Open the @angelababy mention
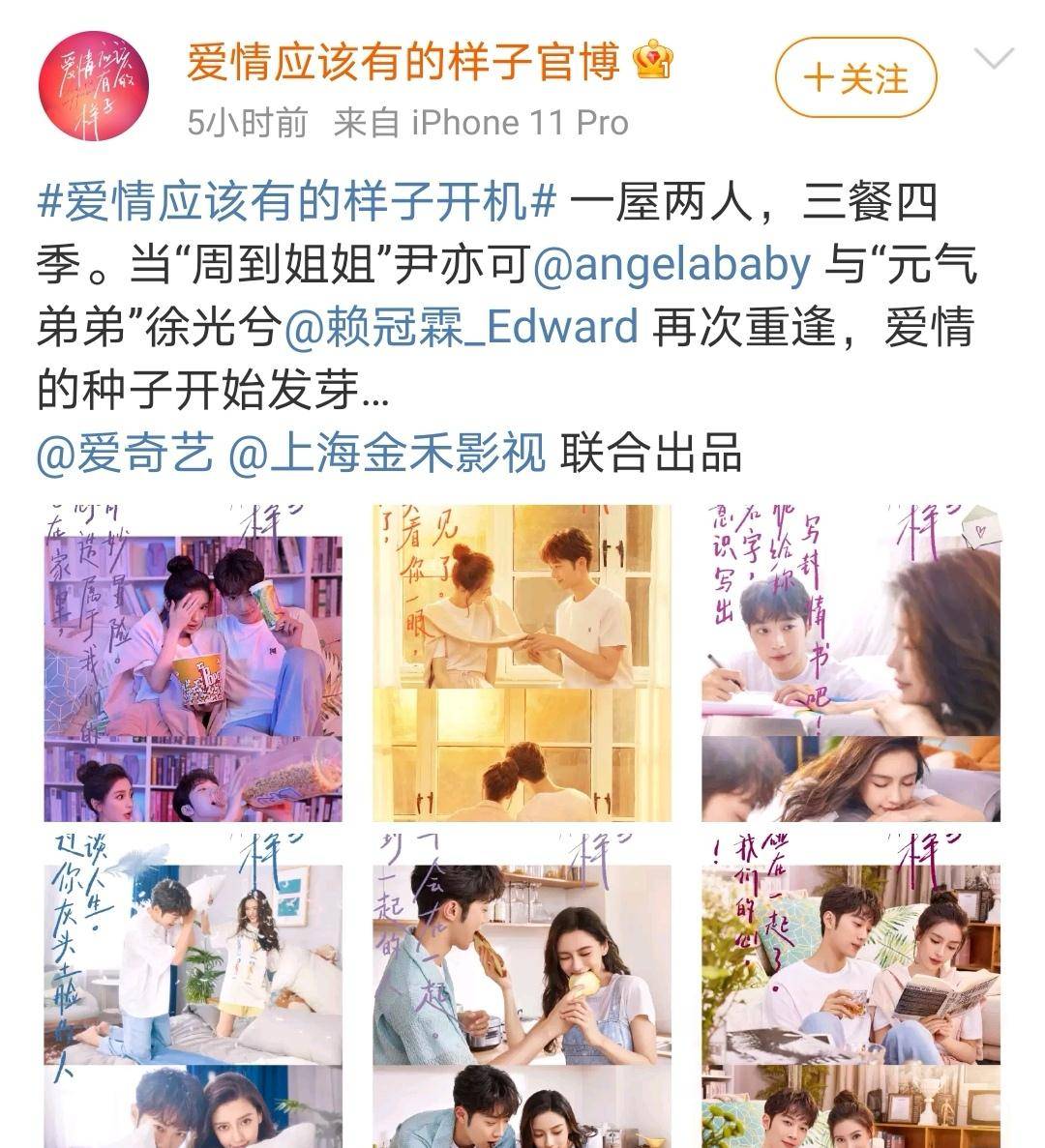The image size is (1045, 1148). [671, 265]
